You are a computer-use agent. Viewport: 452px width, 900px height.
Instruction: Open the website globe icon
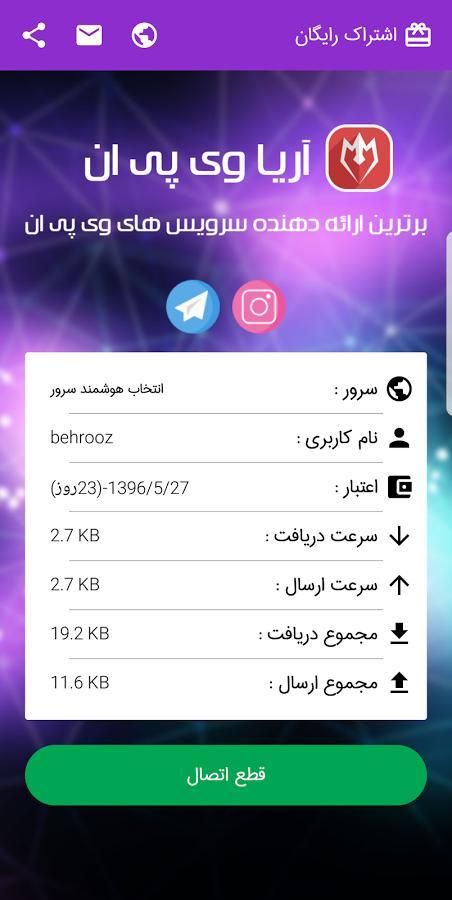point(144,36)
